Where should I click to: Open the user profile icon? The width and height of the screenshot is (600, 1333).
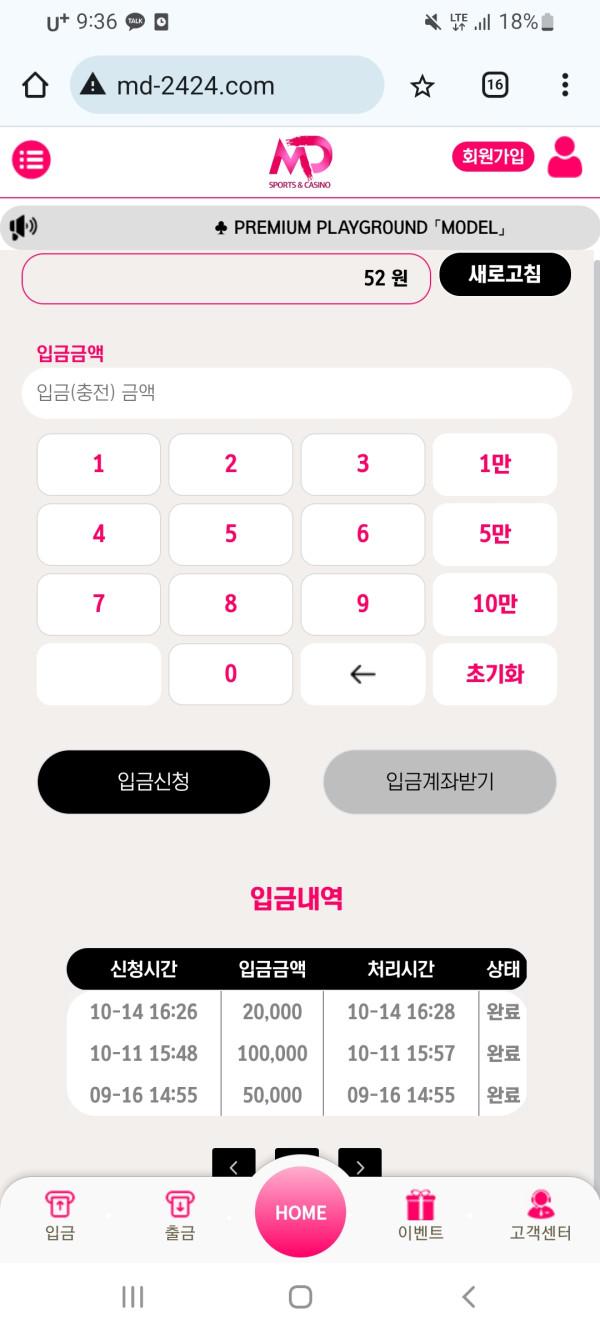click(565, 158)
